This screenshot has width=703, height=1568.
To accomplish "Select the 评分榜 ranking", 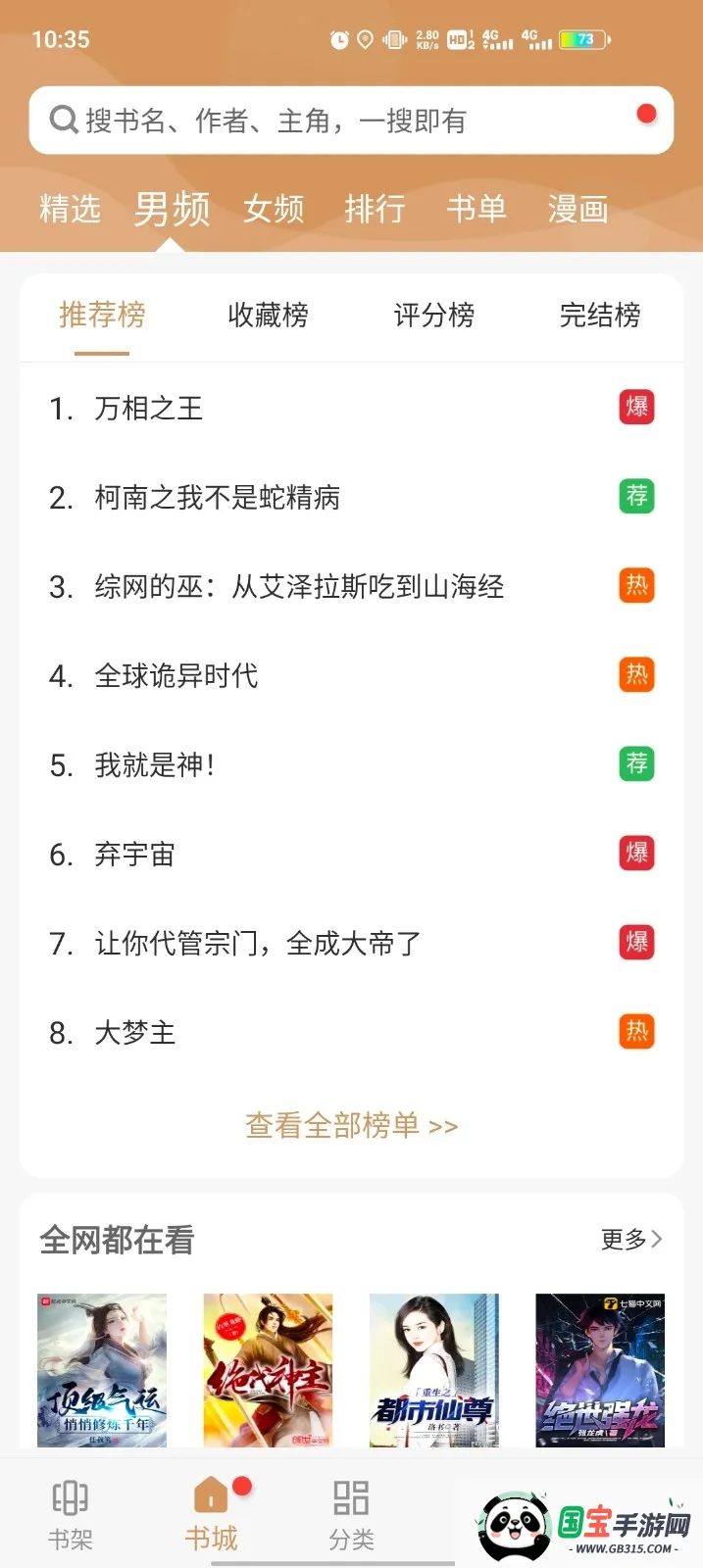I will 433,315.
